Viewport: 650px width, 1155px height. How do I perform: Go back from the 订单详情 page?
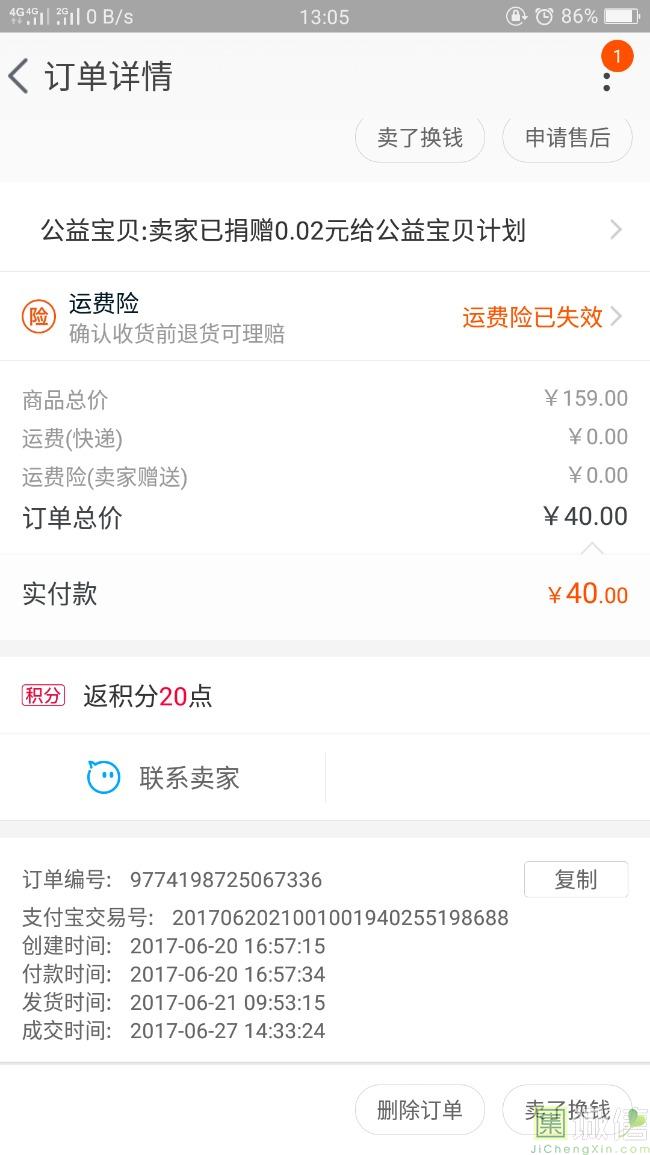pos(19,76)
